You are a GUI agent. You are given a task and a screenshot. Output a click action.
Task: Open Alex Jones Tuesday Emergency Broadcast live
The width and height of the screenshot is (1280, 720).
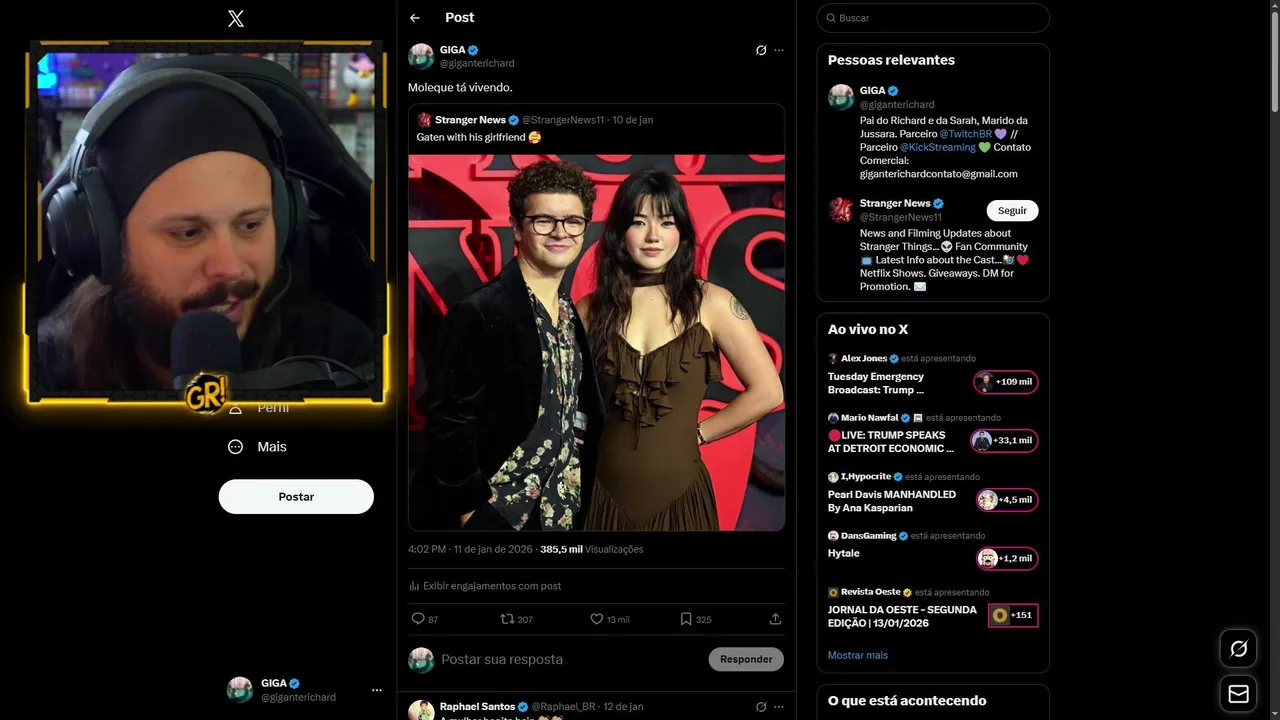pos(876,383)
